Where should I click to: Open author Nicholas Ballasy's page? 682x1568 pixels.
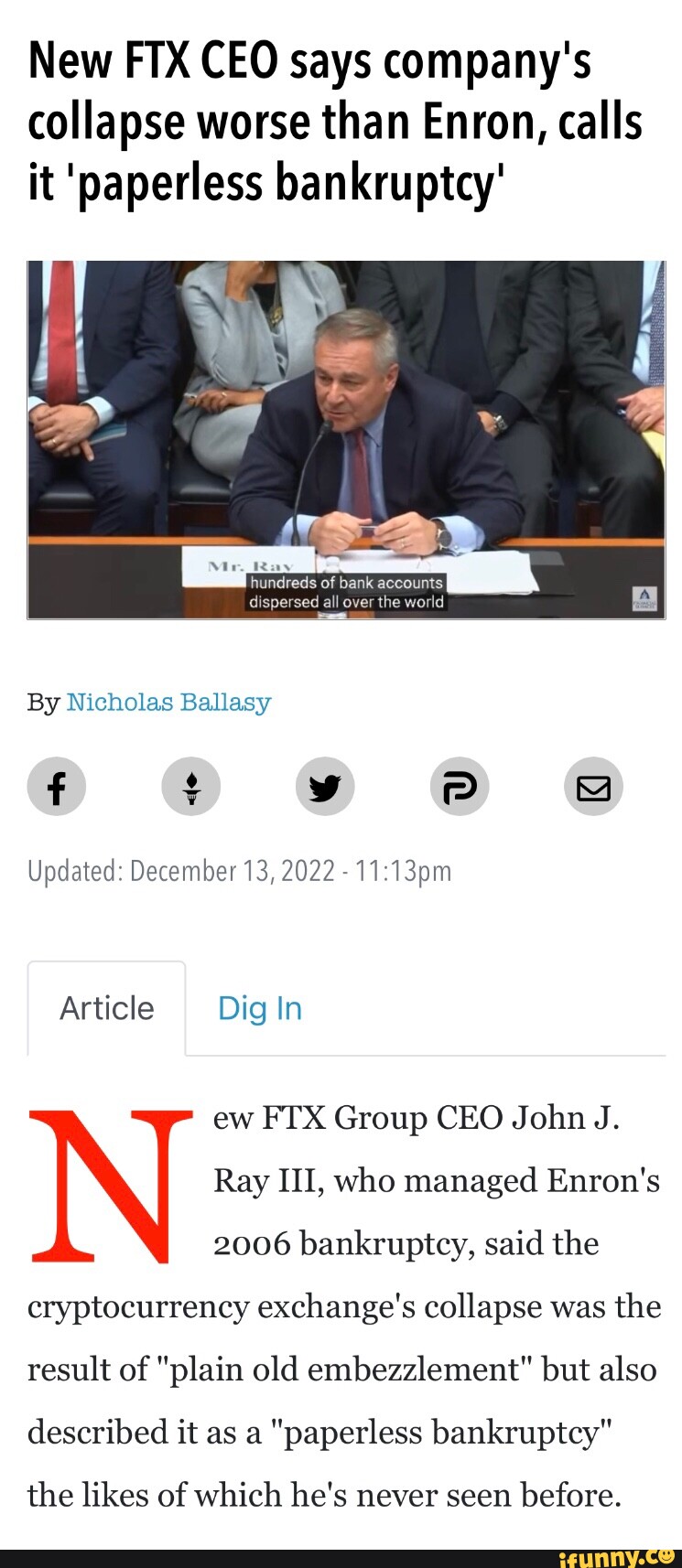coord(168,703)
